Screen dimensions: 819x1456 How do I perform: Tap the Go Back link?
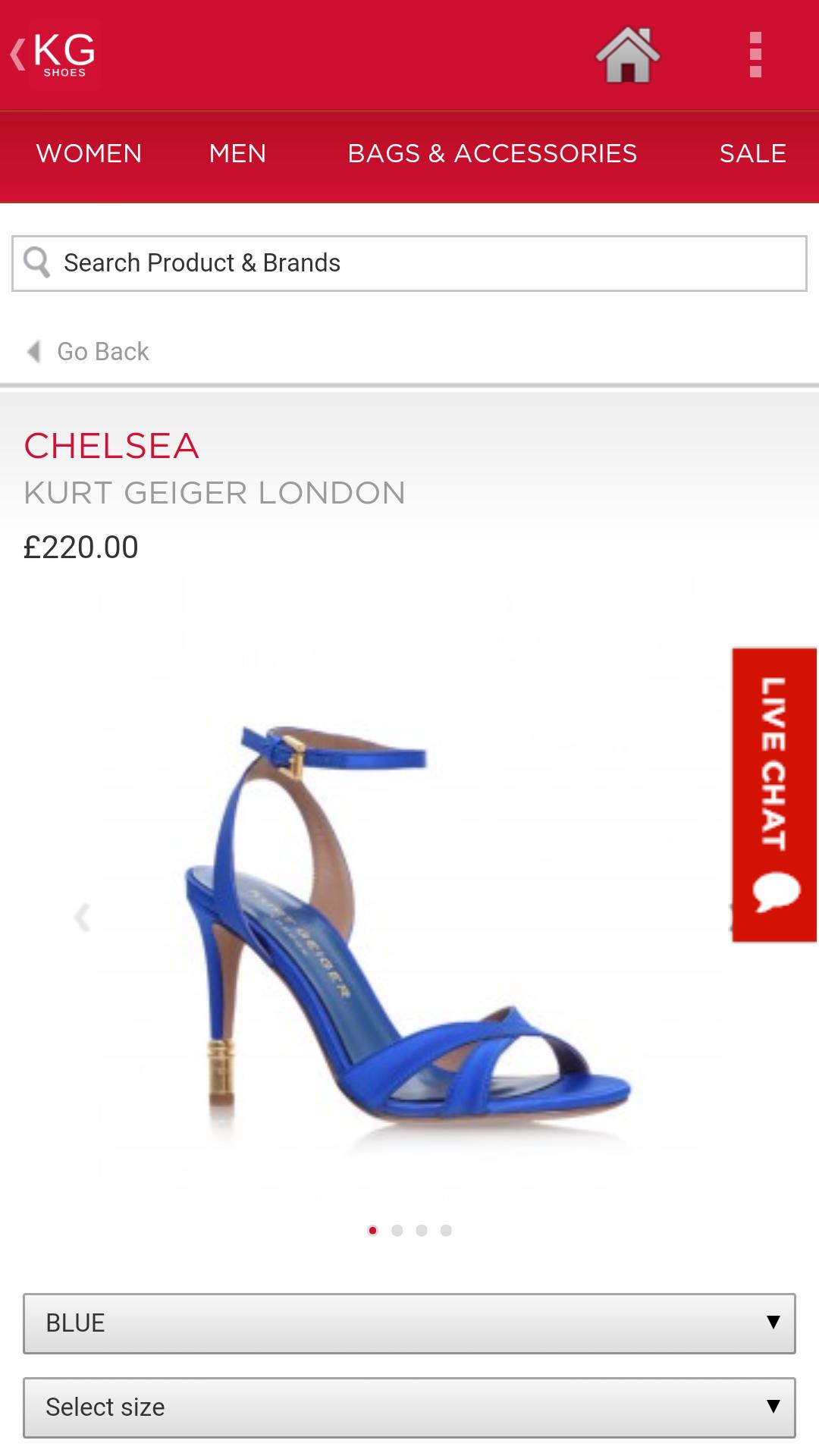point(102,351)
